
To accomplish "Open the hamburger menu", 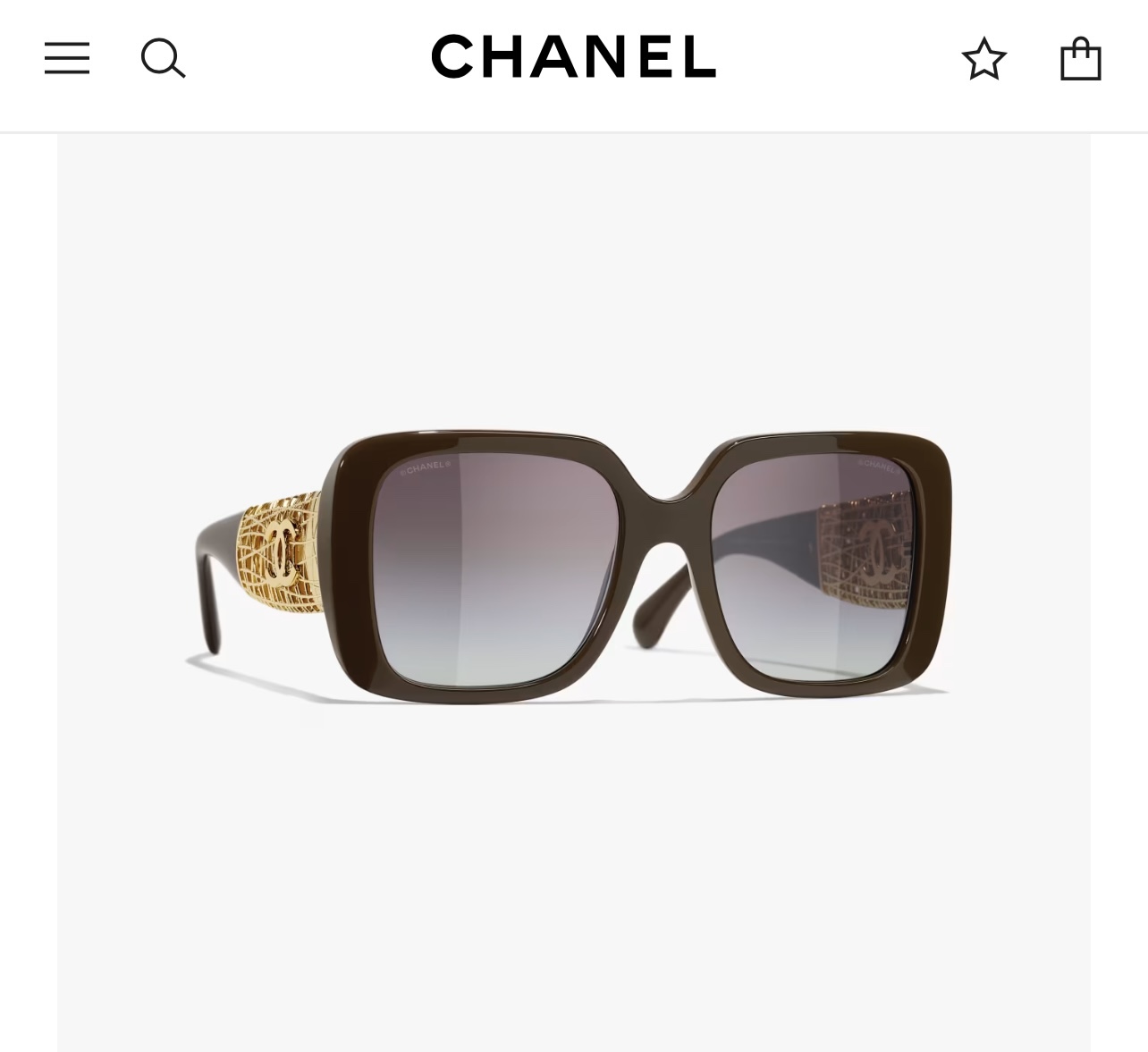I will coord(67,58).
